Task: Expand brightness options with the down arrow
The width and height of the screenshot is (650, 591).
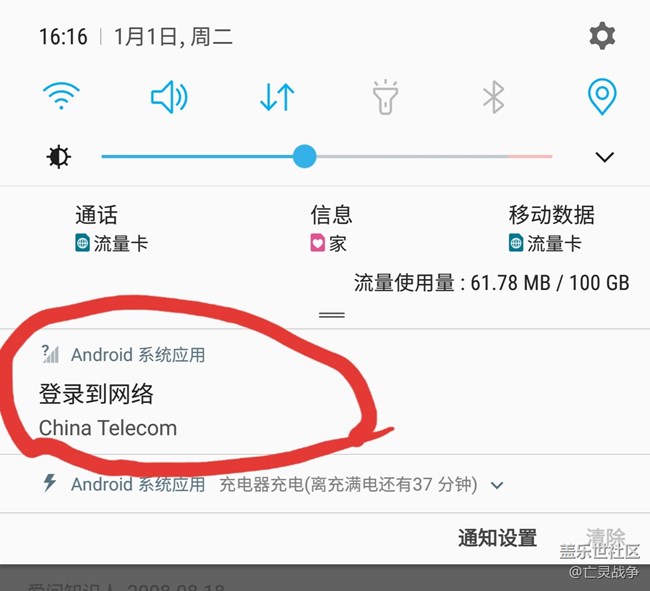Action: (604, 157)
